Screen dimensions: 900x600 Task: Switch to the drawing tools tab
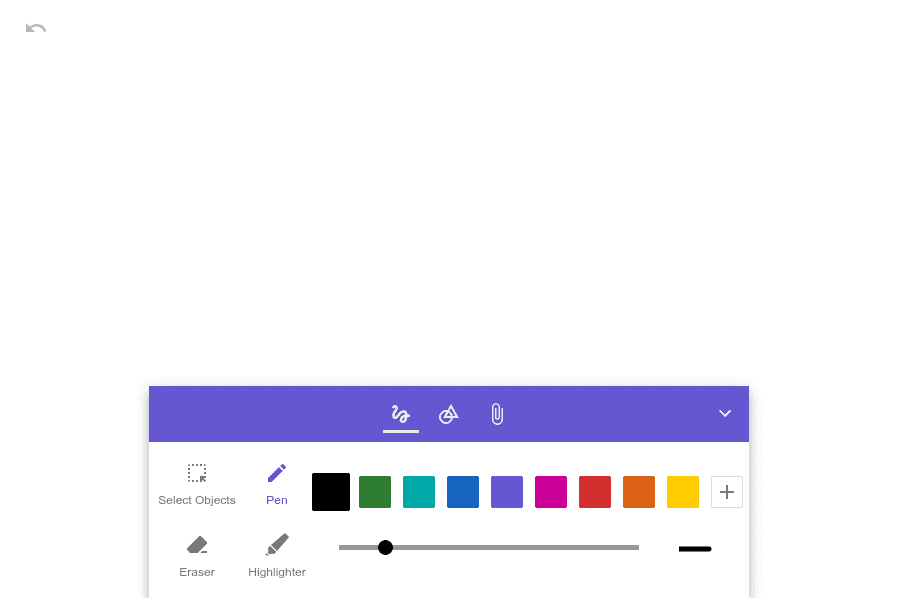(401, 414)
